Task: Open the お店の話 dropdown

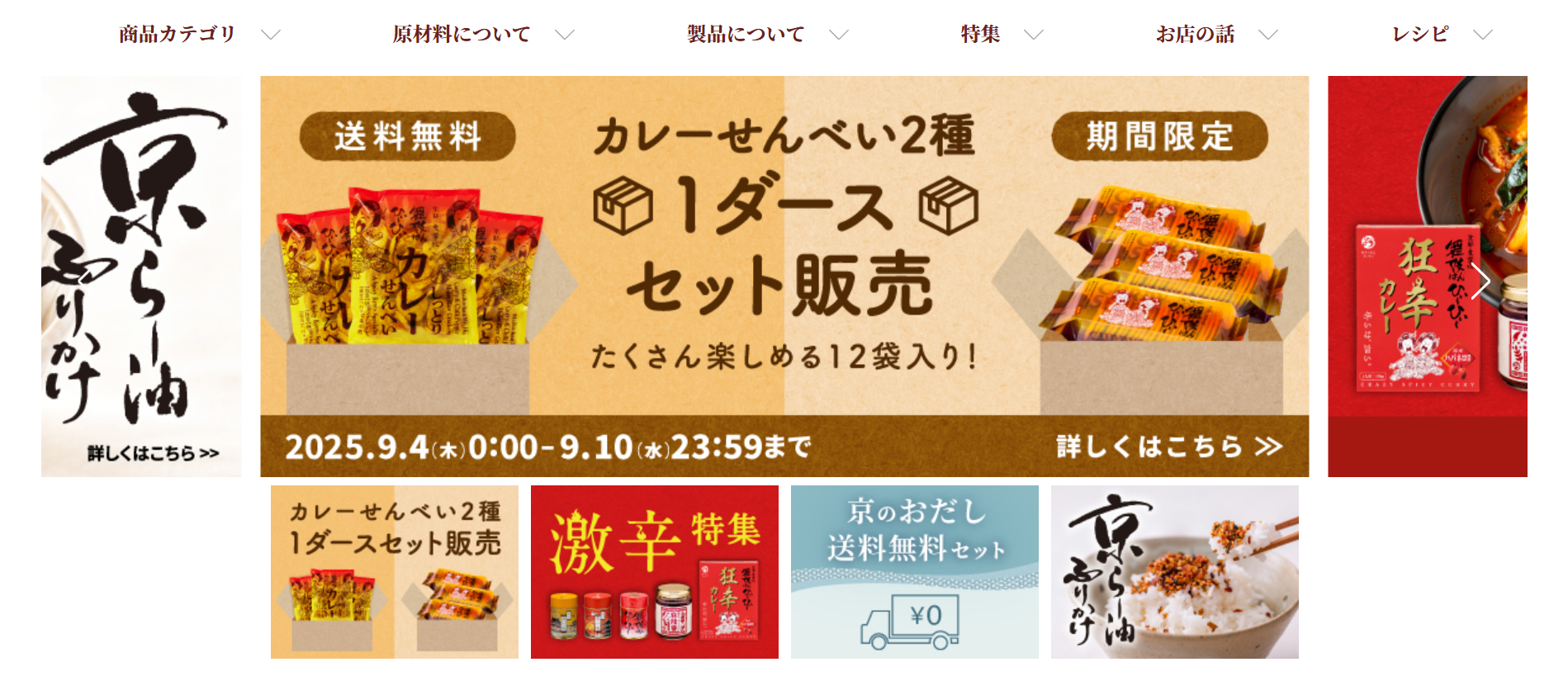Action: 1215,34
